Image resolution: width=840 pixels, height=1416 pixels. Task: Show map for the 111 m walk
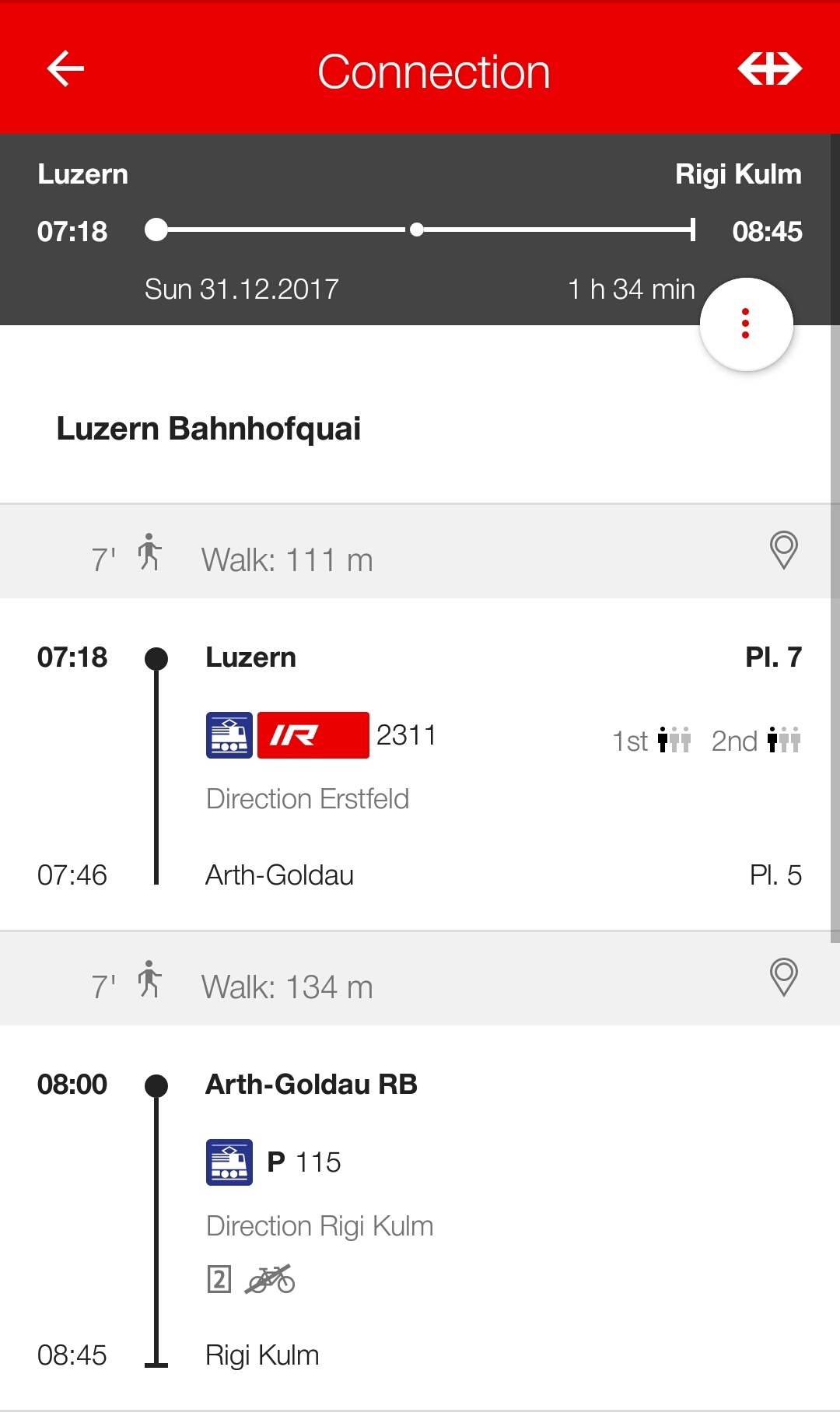pos(783,550)
